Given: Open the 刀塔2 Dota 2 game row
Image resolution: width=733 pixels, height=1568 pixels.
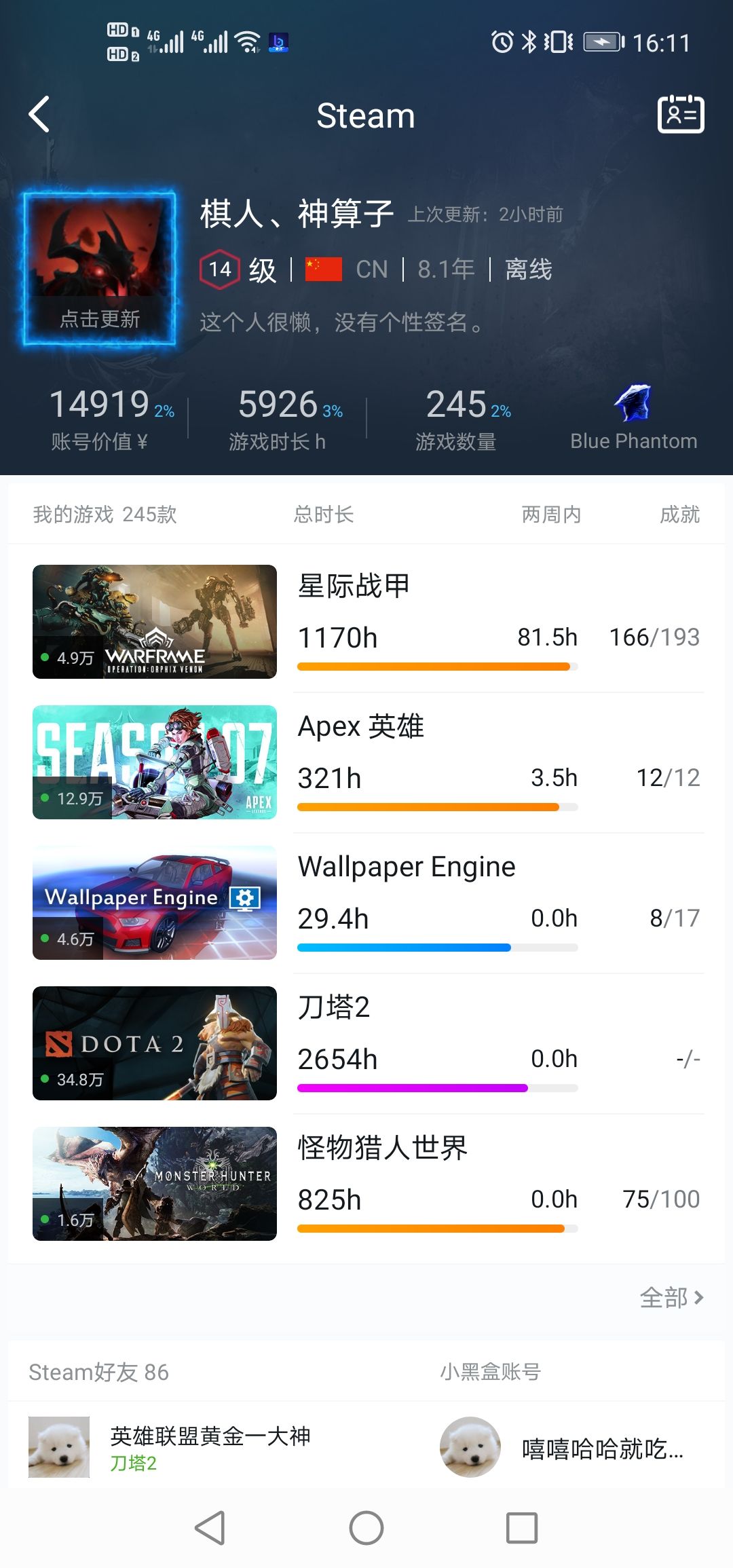Looking at the screenshot, I should point(366,1043).
